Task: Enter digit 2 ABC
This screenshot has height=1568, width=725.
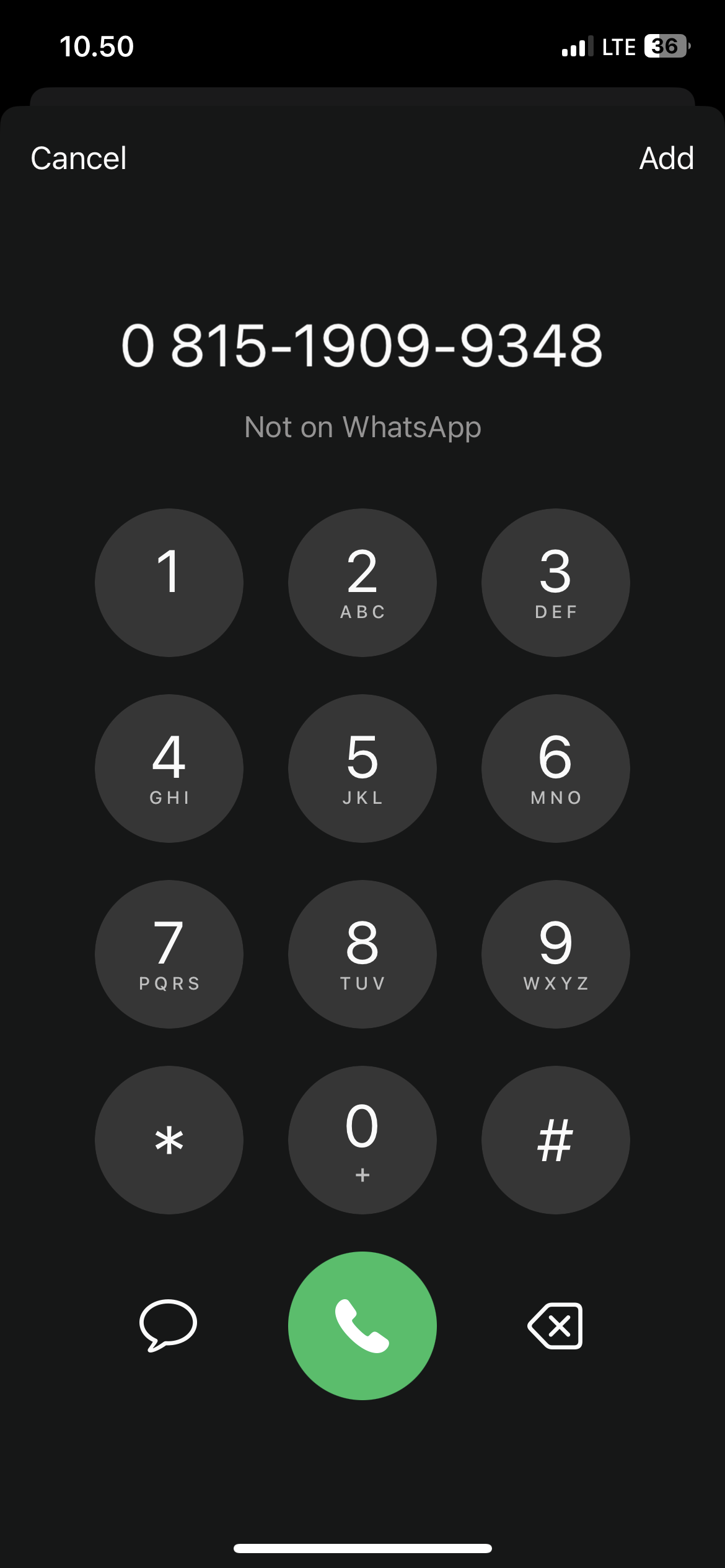Action: click(362, 583)
